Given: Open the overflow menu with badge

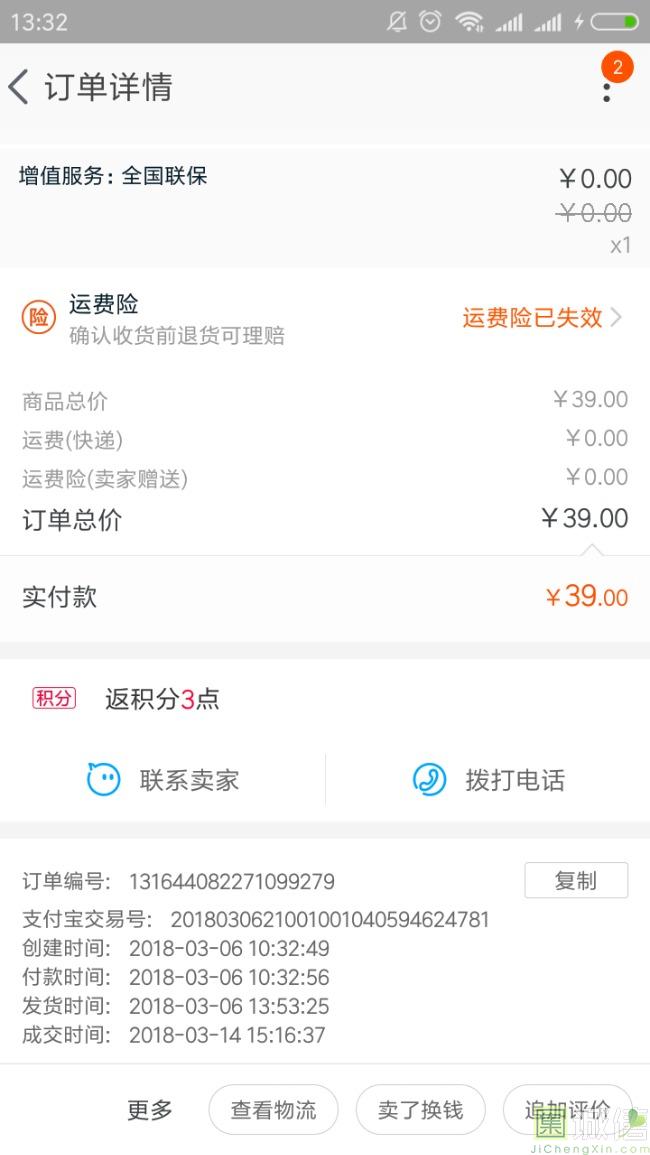Looking at the screenshot, I should click(606, 90).
